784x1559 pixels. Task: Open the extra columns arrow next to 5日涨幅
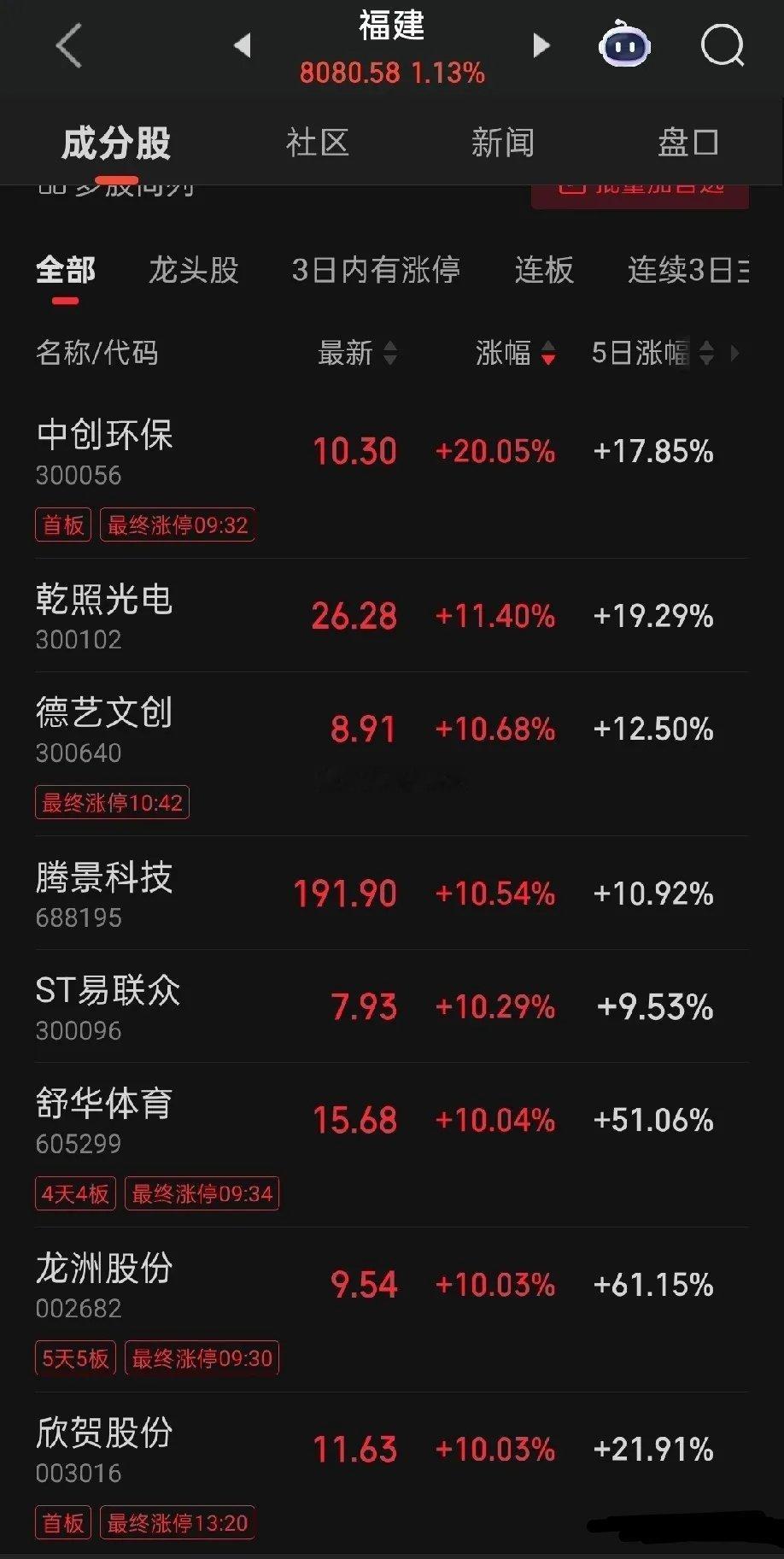coord(734,354)
